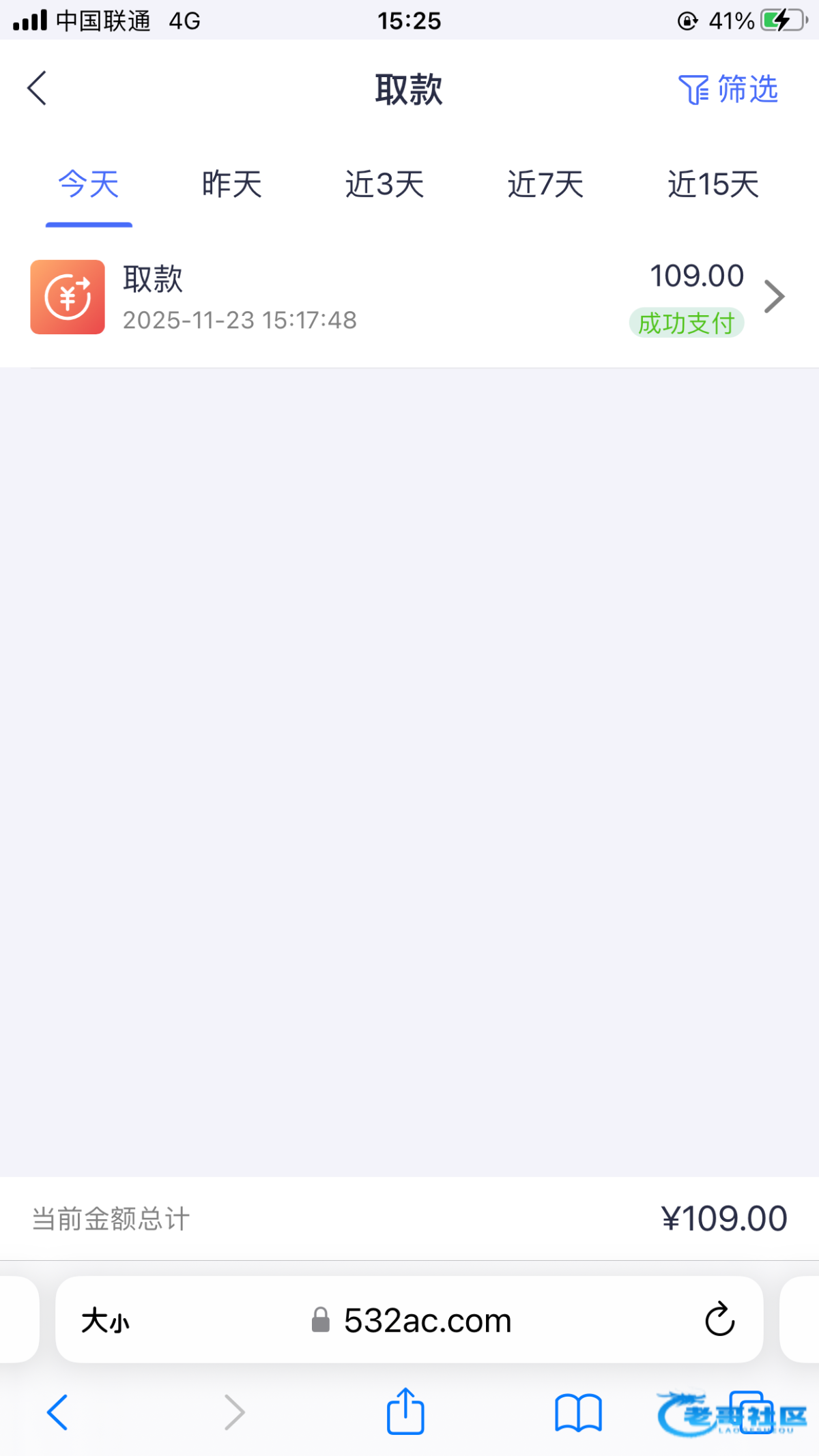Screen dimensions: 819x1456
Task: Switch to the 近7天 tab
Action: (x=545, y=185)
